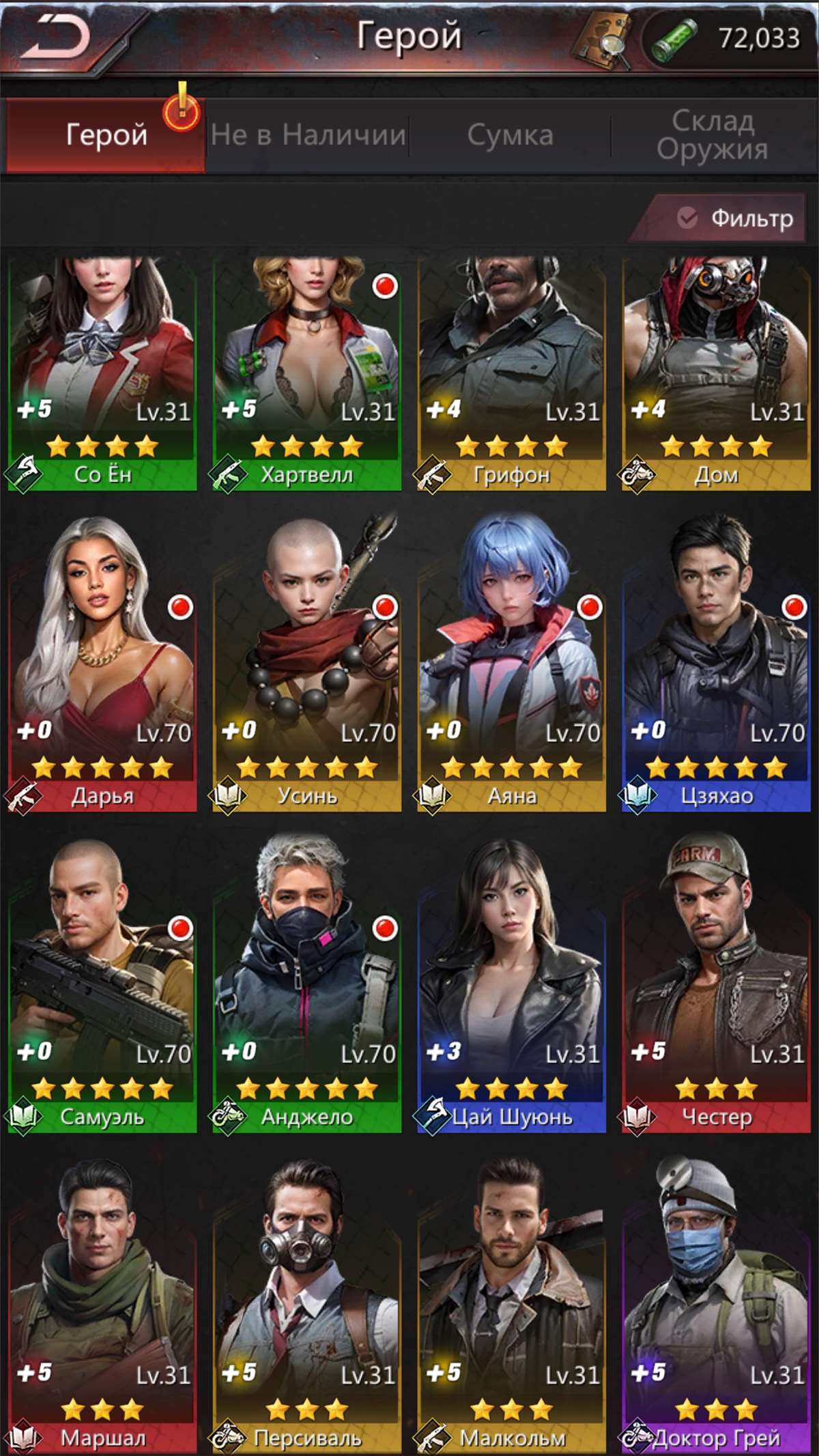The width and height of the screenshot is (819, 1456).
Task: Toggle the Фильтр checkbox
Action: [x=687, y=218]
